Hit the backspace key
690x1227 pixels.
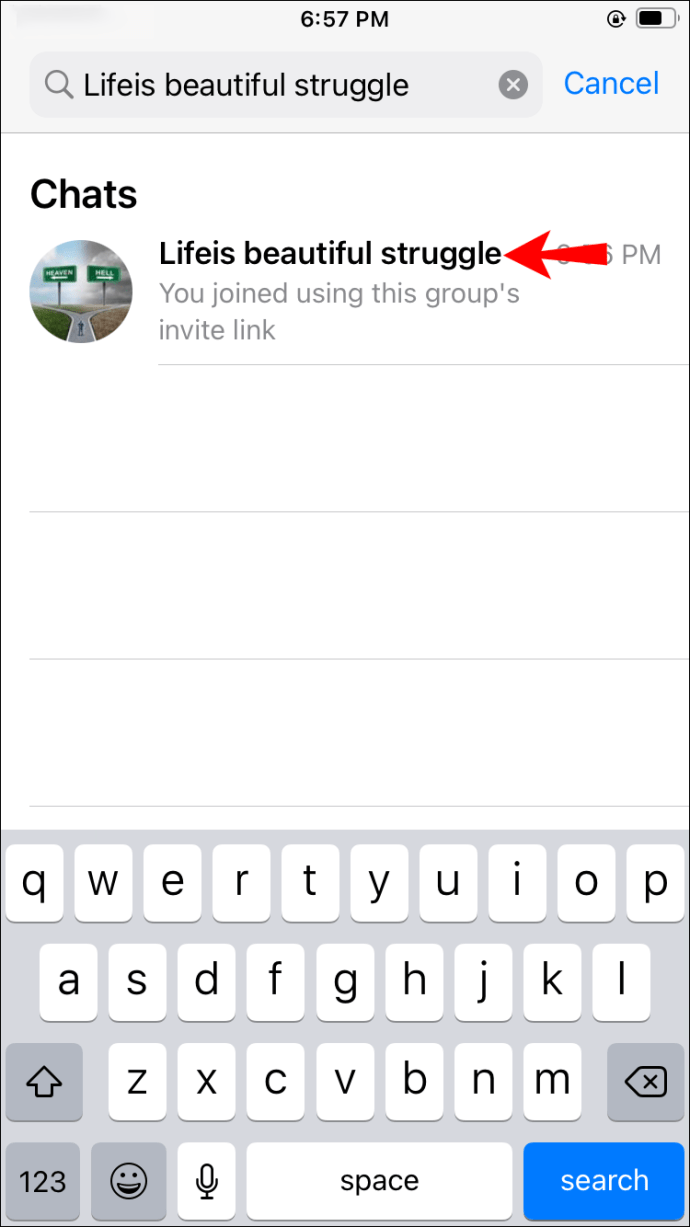[645, 1080]
